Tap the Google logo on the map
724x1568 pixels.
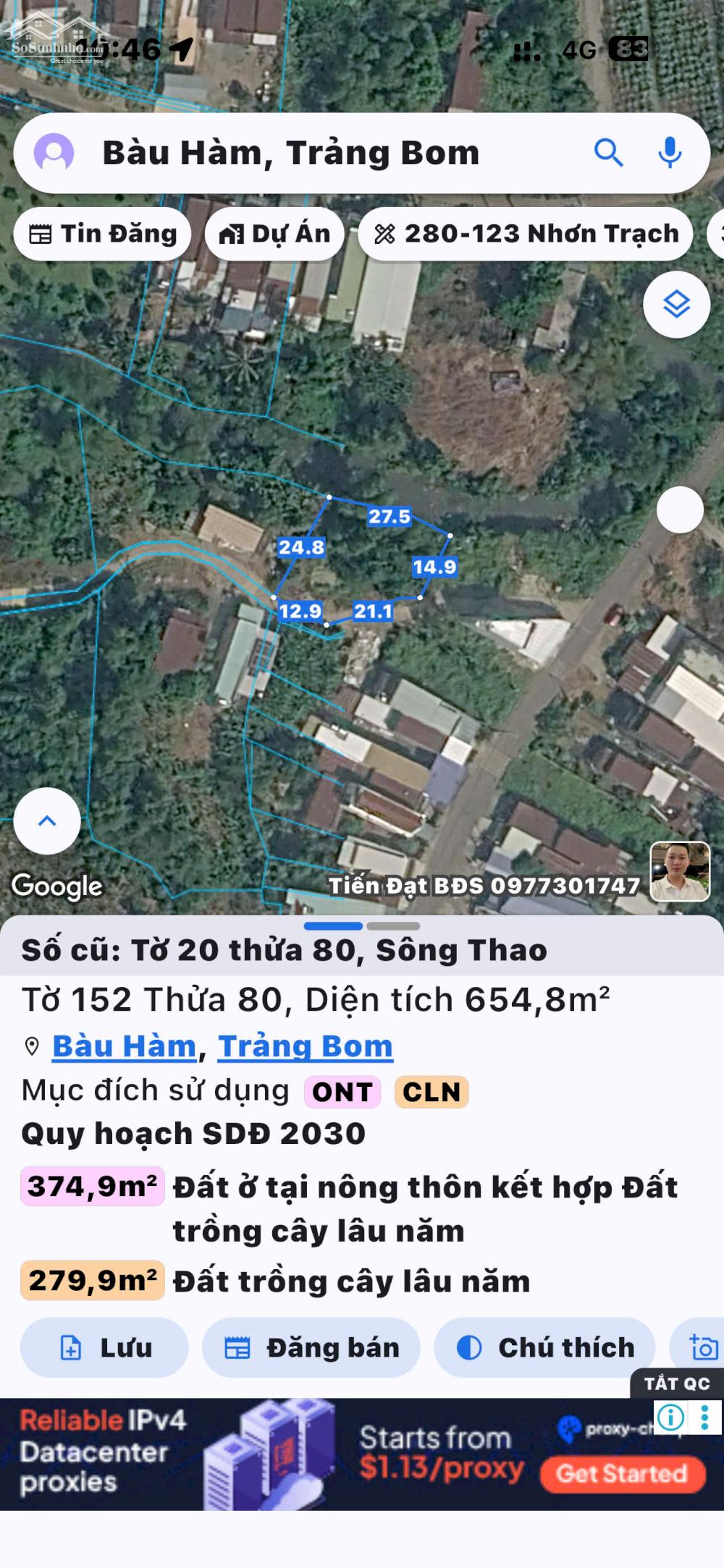[56, 884]
